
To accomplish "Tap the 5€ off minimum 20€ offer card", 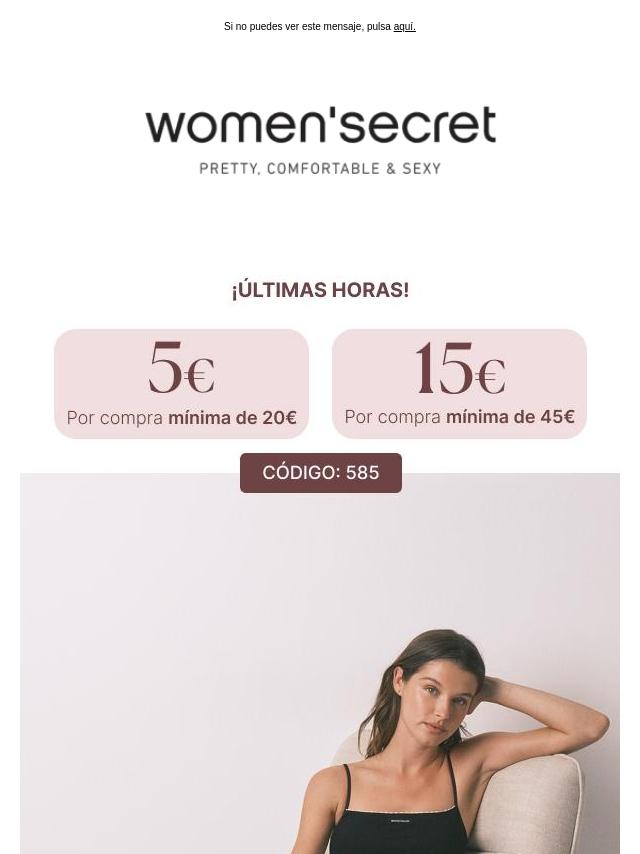I will click(x=181, y=384).
